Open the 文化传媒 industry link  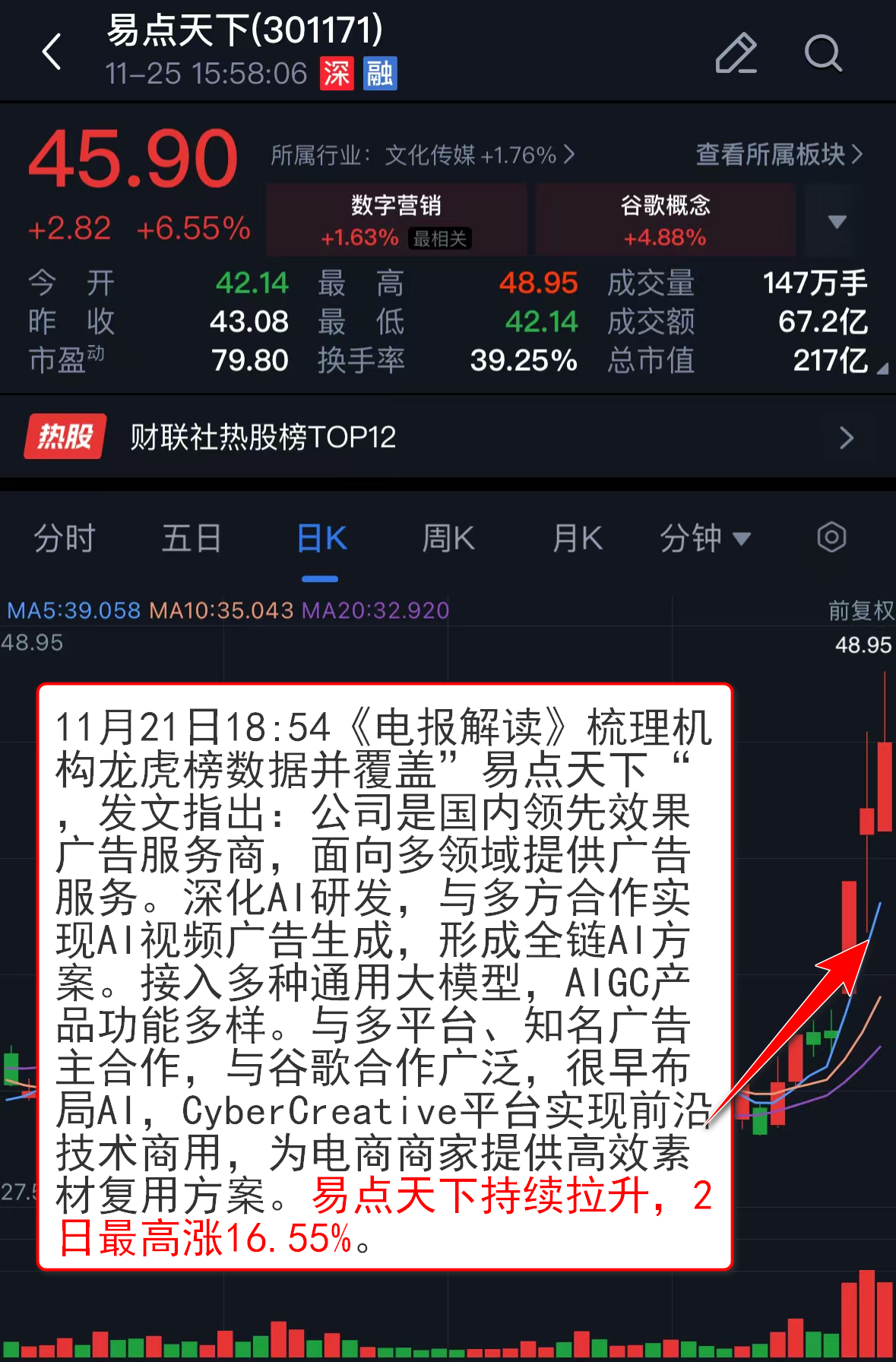[x=422, y=155]
